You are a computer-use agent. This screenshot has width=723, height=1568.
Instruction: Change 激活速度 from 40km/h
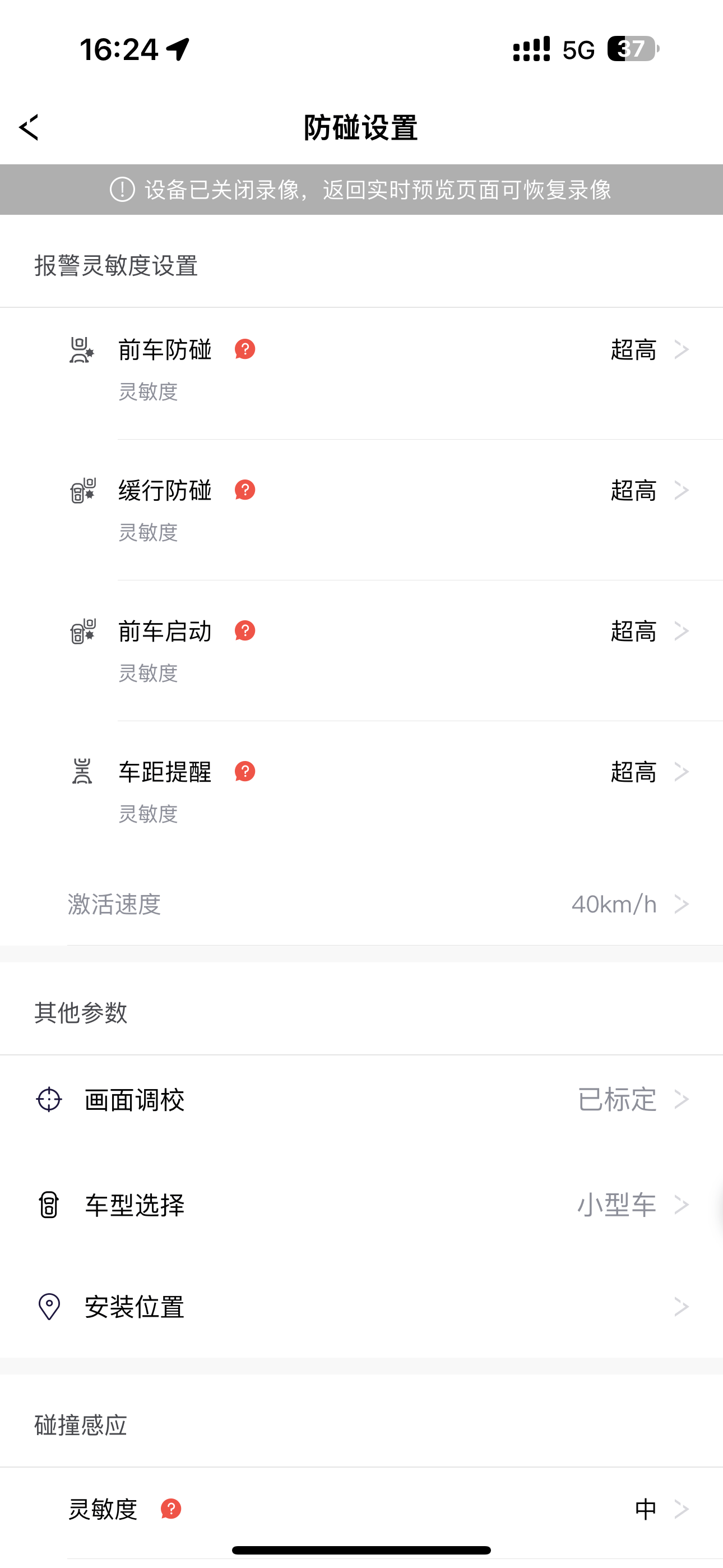click(627, 905)
